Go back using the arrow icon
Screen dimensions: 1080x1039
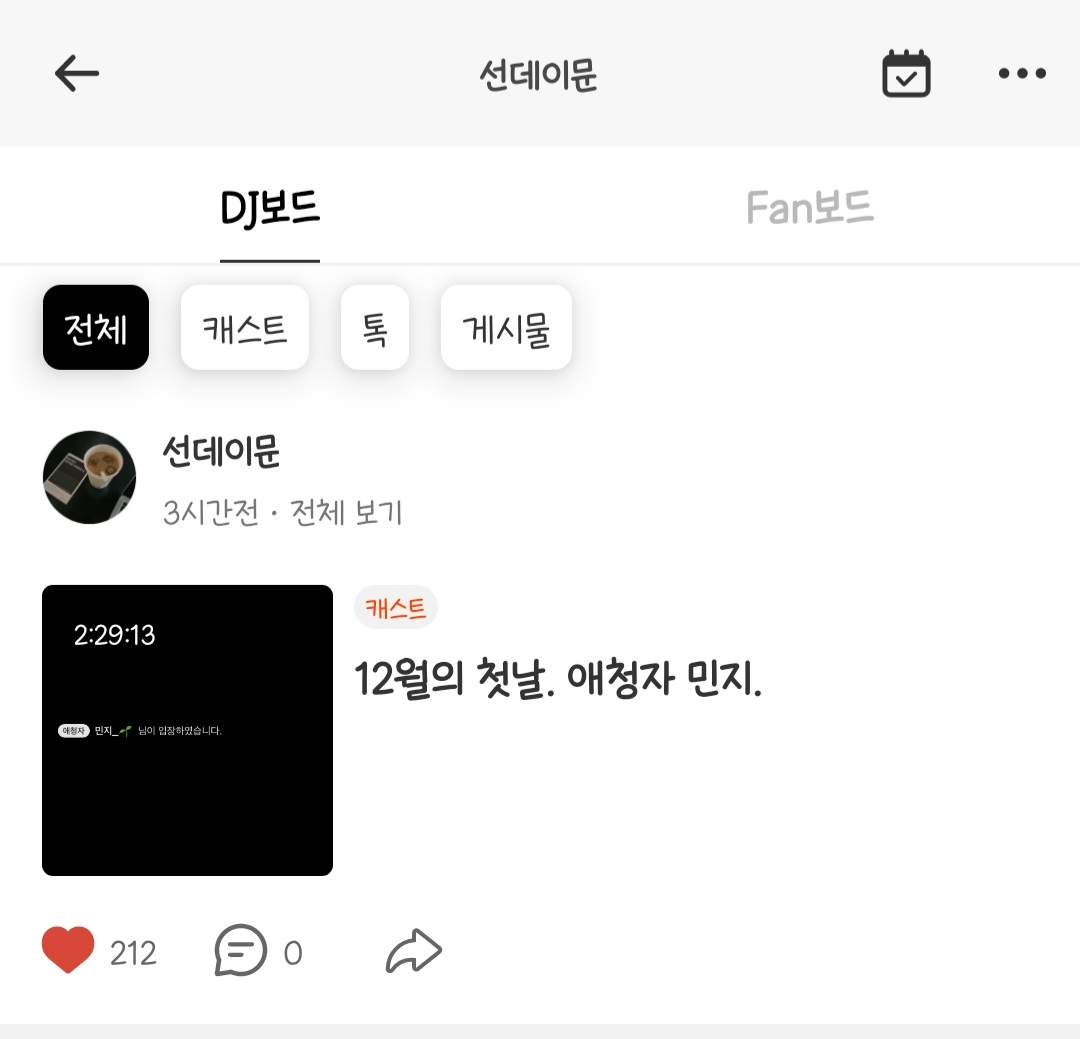(x=76, y=73)
